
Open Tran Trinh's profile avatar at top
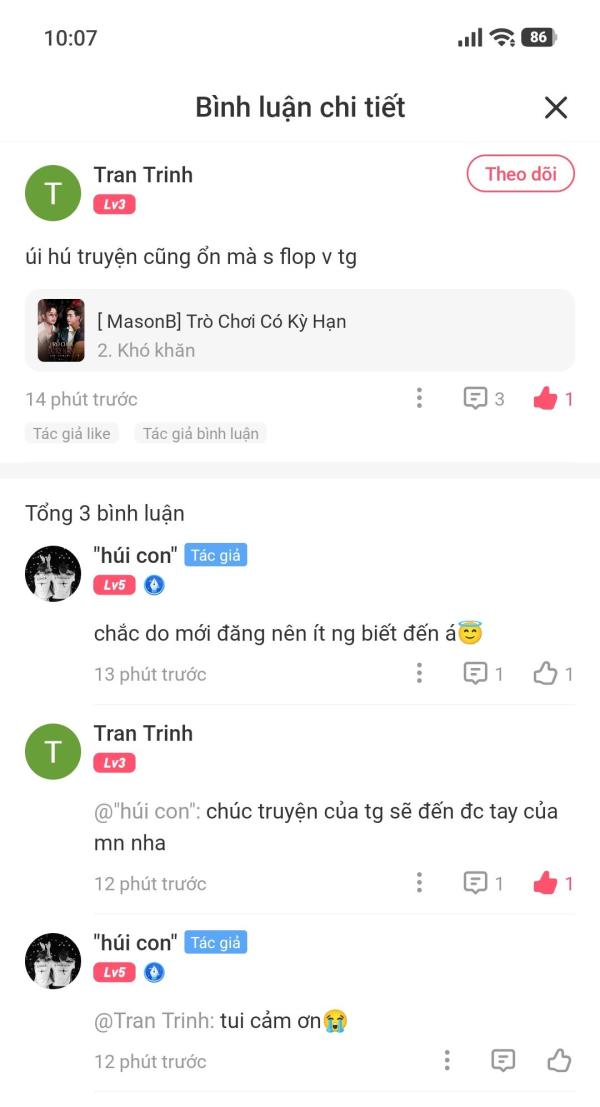pos(53,193)
